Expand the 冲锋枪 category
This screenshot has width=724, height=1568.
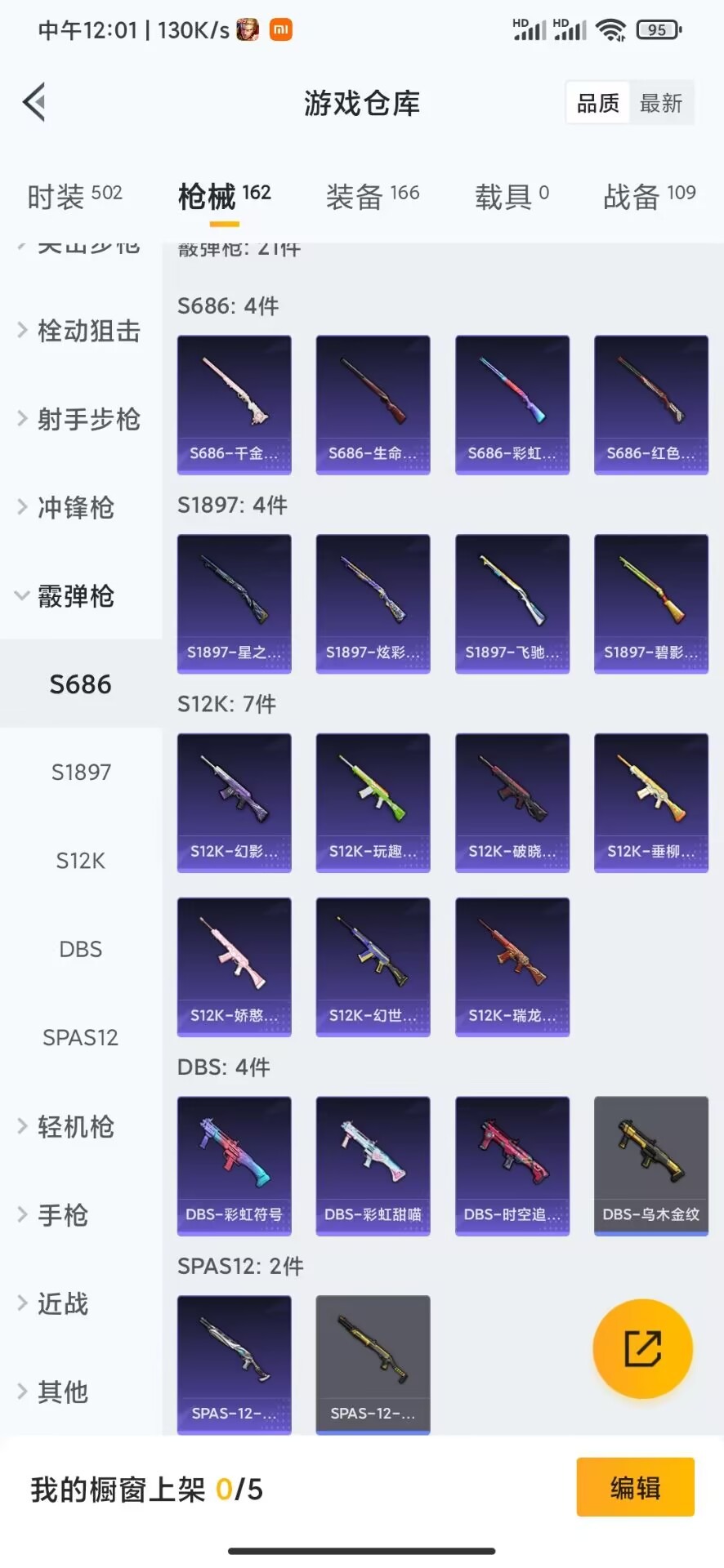tap(75, 507)
